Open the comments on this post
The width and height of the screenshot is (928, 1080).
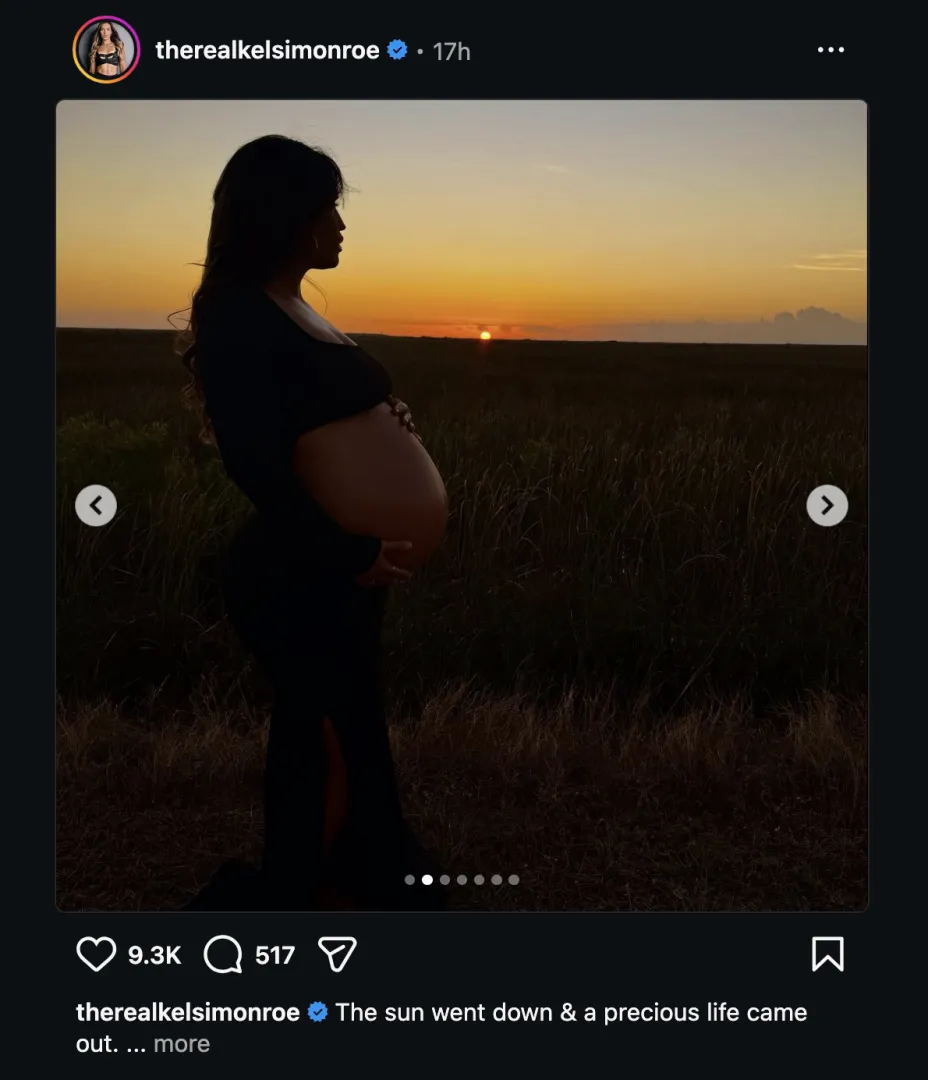223,955
